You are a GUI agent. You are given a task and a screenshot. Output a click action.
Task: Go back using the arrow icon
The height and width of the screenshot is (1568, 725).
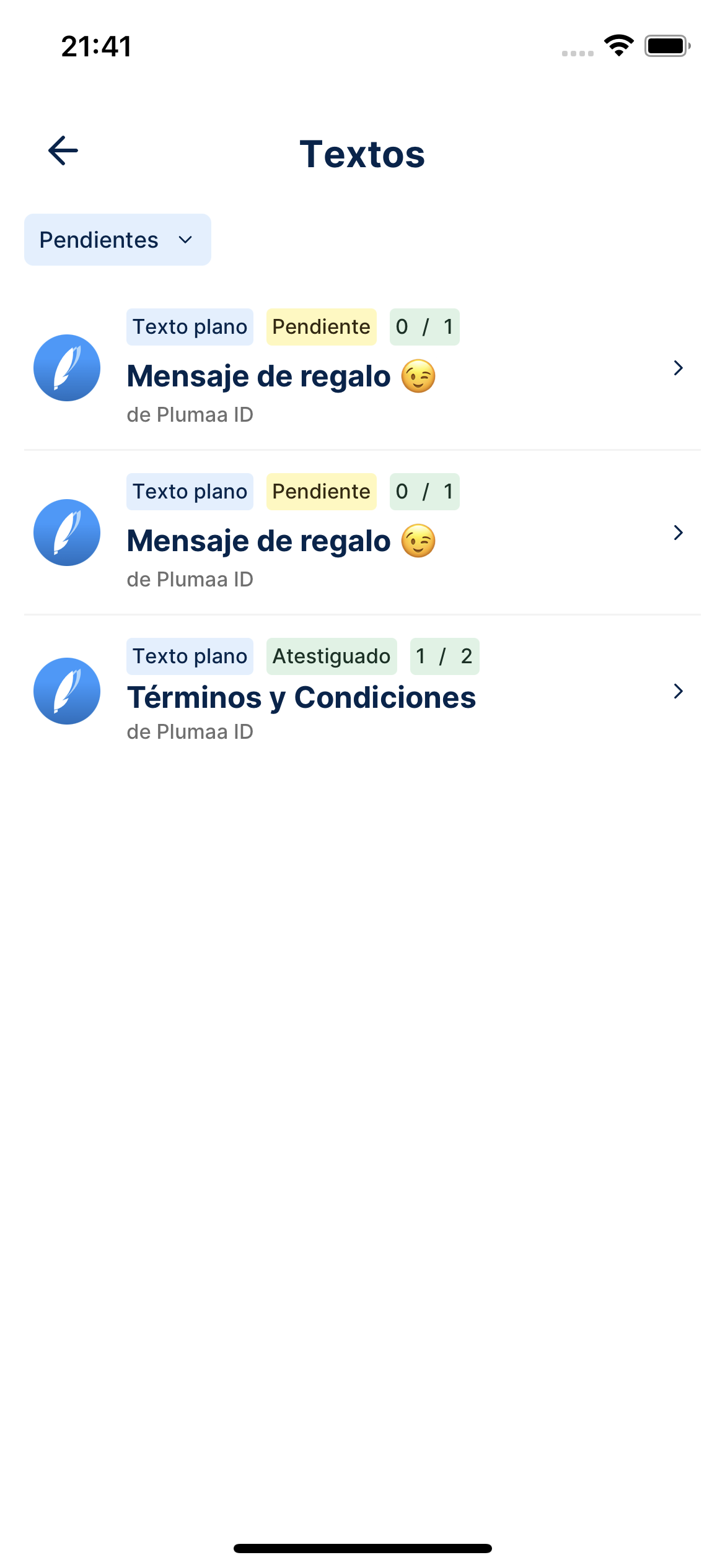tap(63, 150)
